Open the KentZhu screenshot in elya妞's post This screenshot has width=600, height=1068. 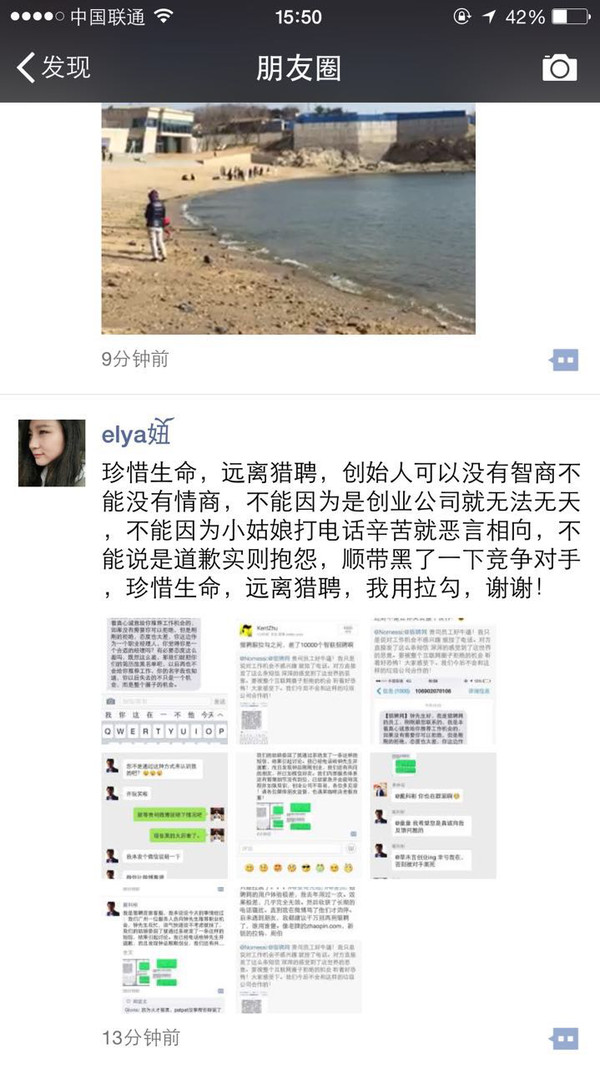tap(298, 679)
